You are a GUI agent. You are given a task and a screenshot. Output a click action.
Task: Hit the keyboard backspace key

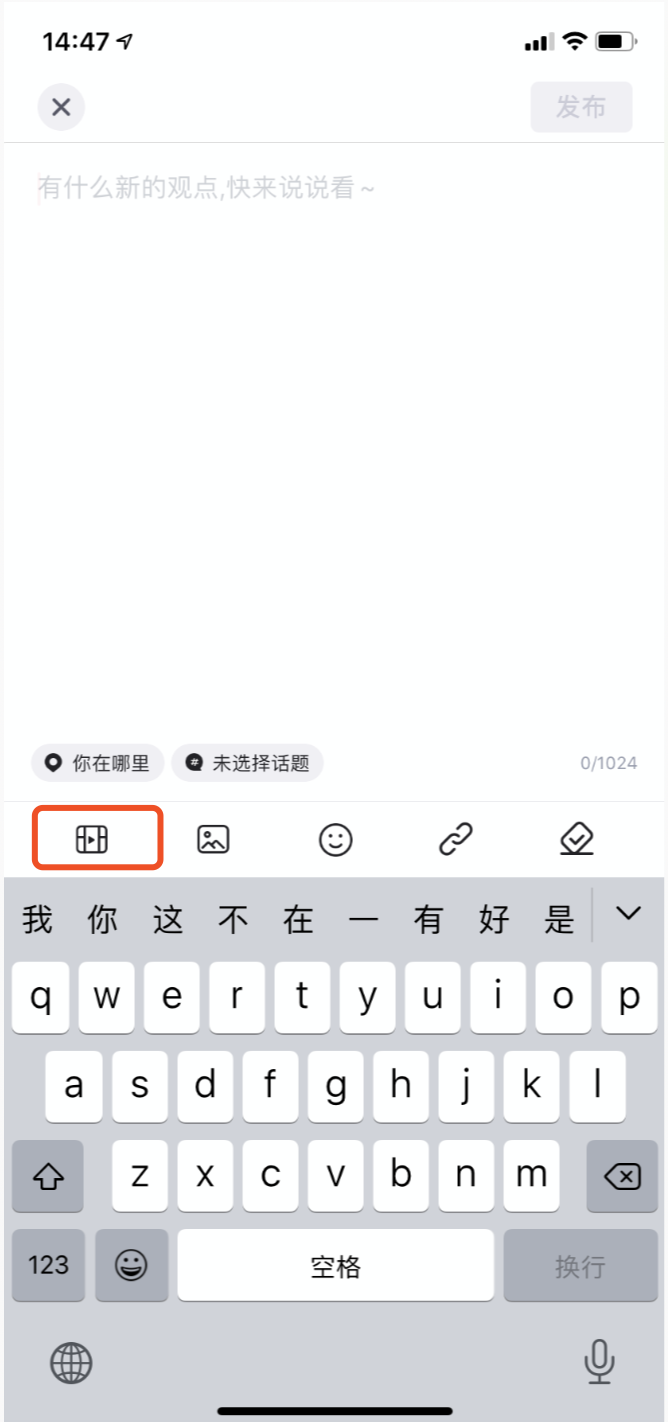[x=622, y=1176]
